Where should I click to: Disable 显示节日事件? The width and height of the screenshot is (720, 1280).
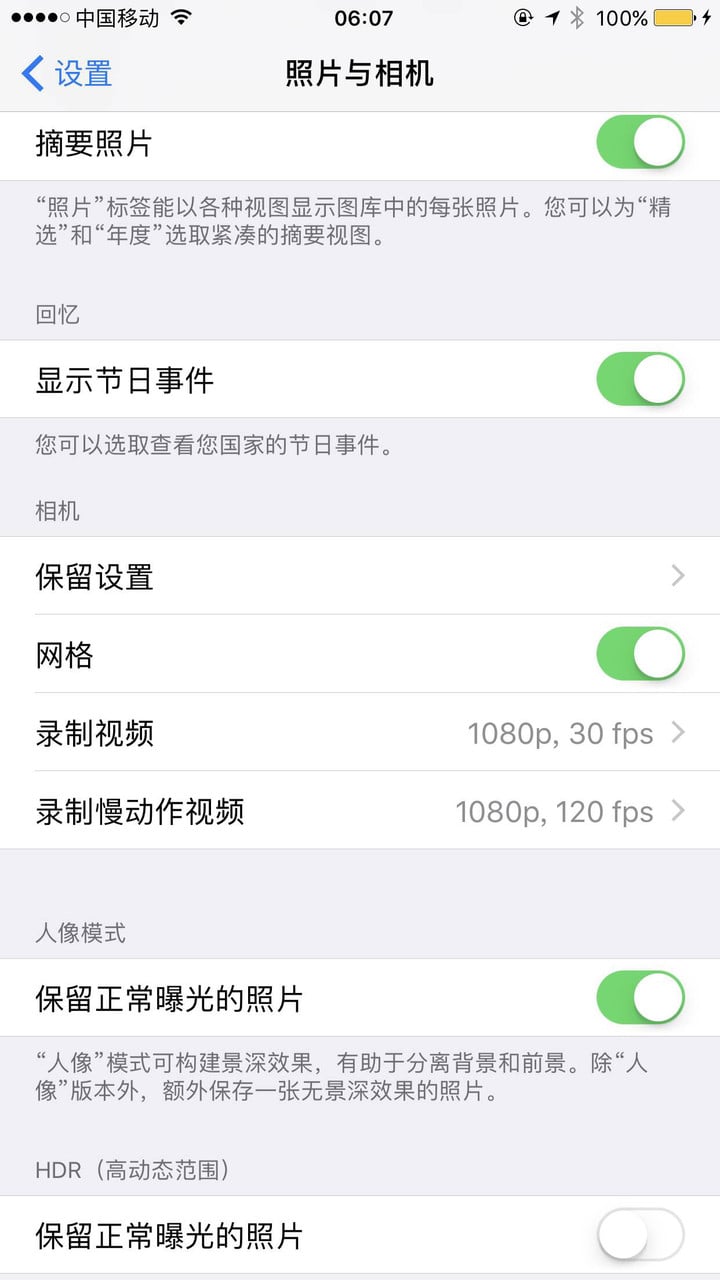coord(640,379)
